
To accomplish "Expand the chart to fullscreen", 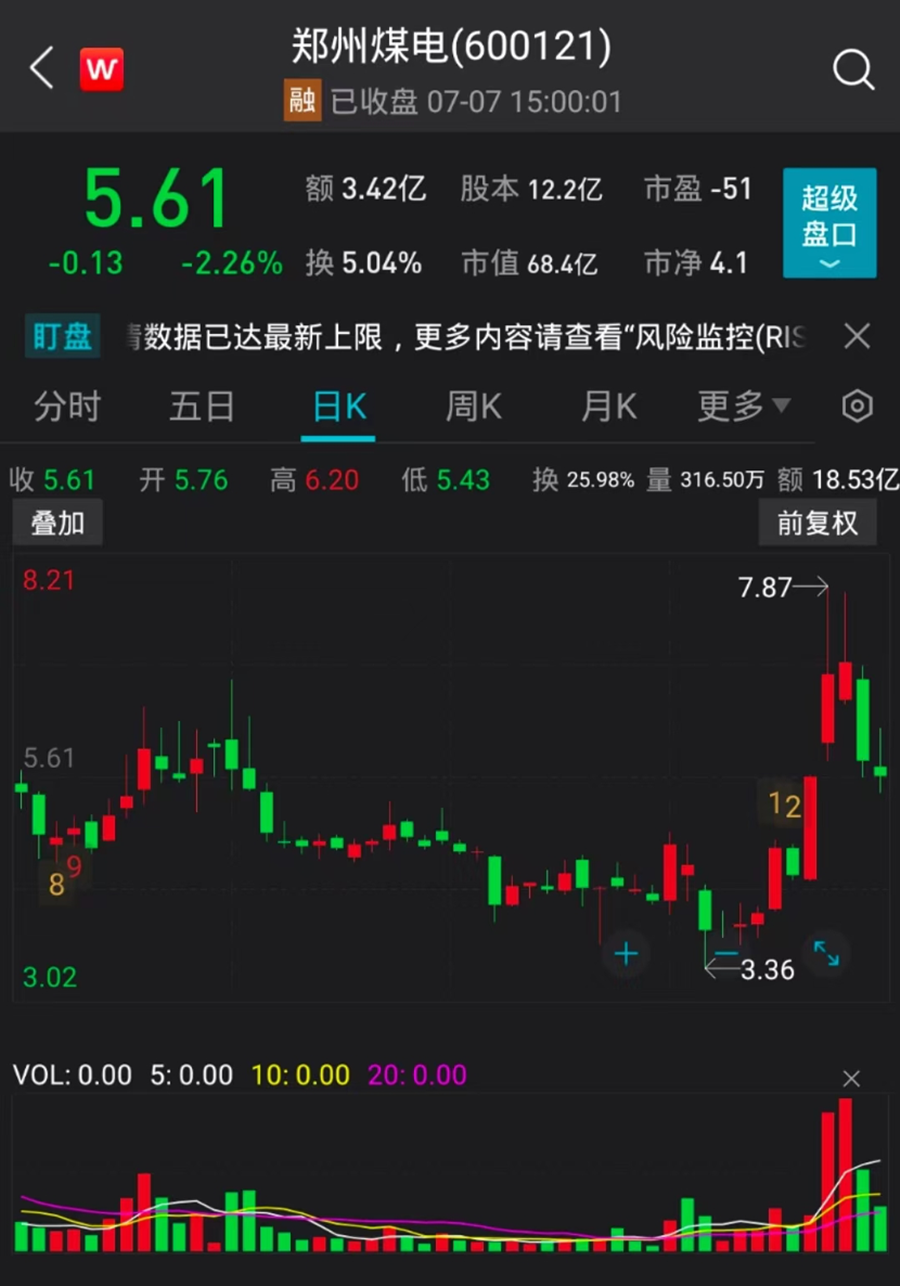I will [x=827, y=954].
